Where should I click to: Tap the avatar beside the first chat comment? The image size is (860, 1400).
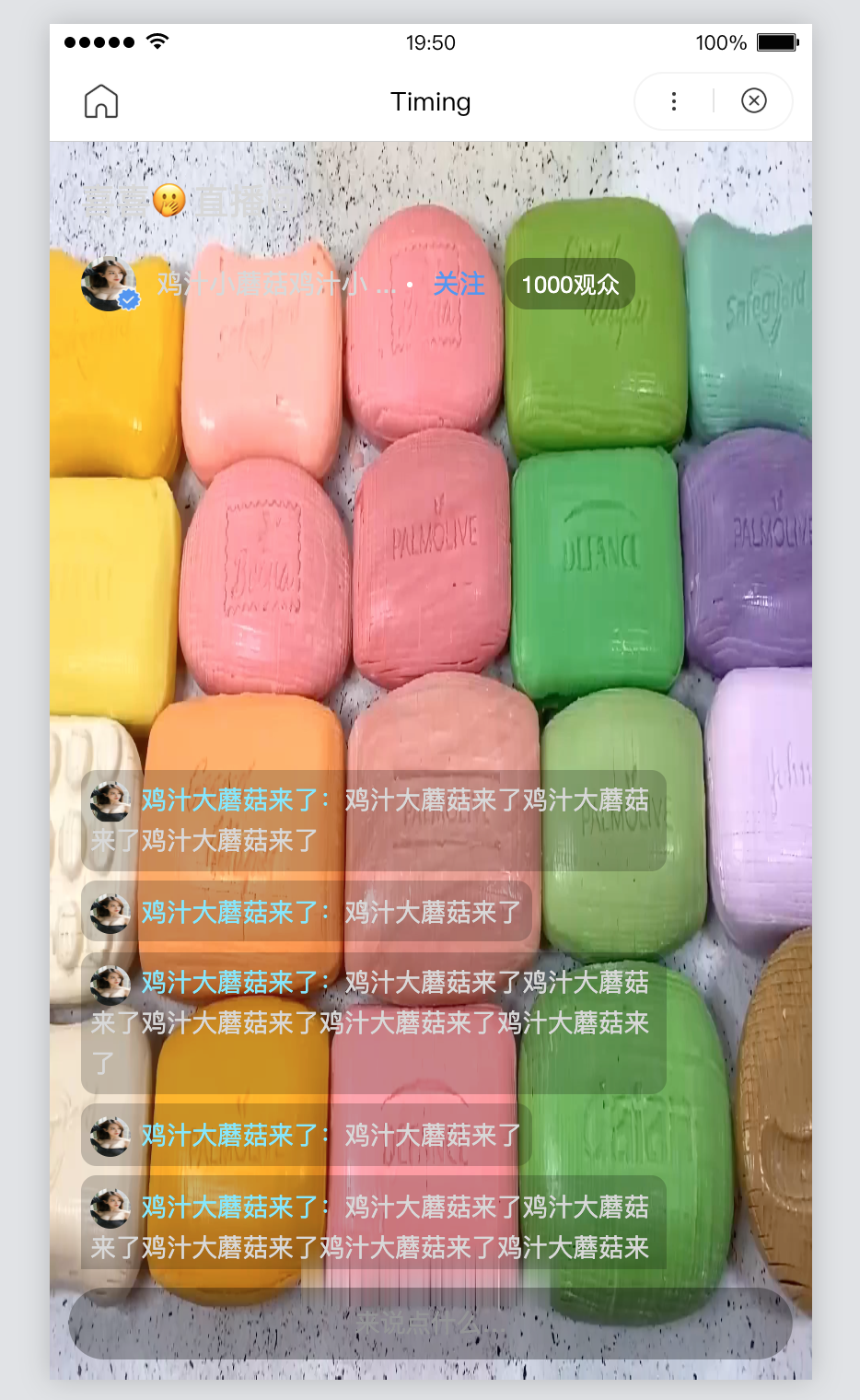pyautogui.click(x=110, y=798)
